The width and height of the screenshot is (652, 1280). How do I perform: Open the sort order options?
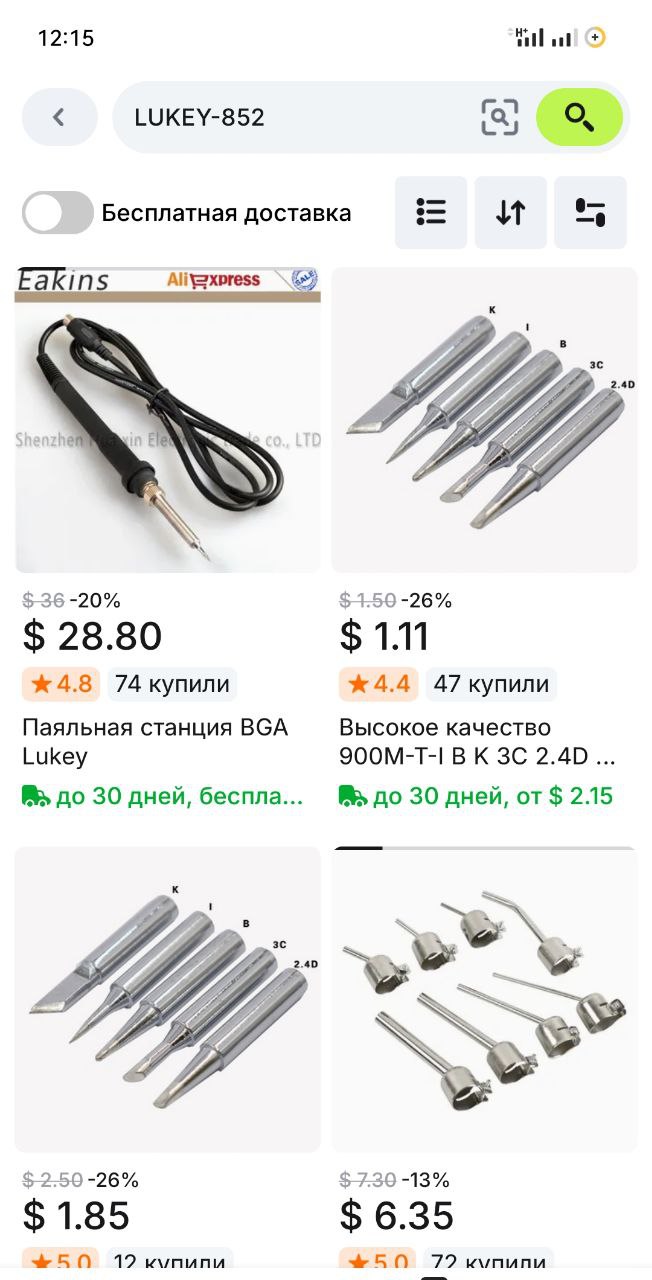[x=511, y=212]
